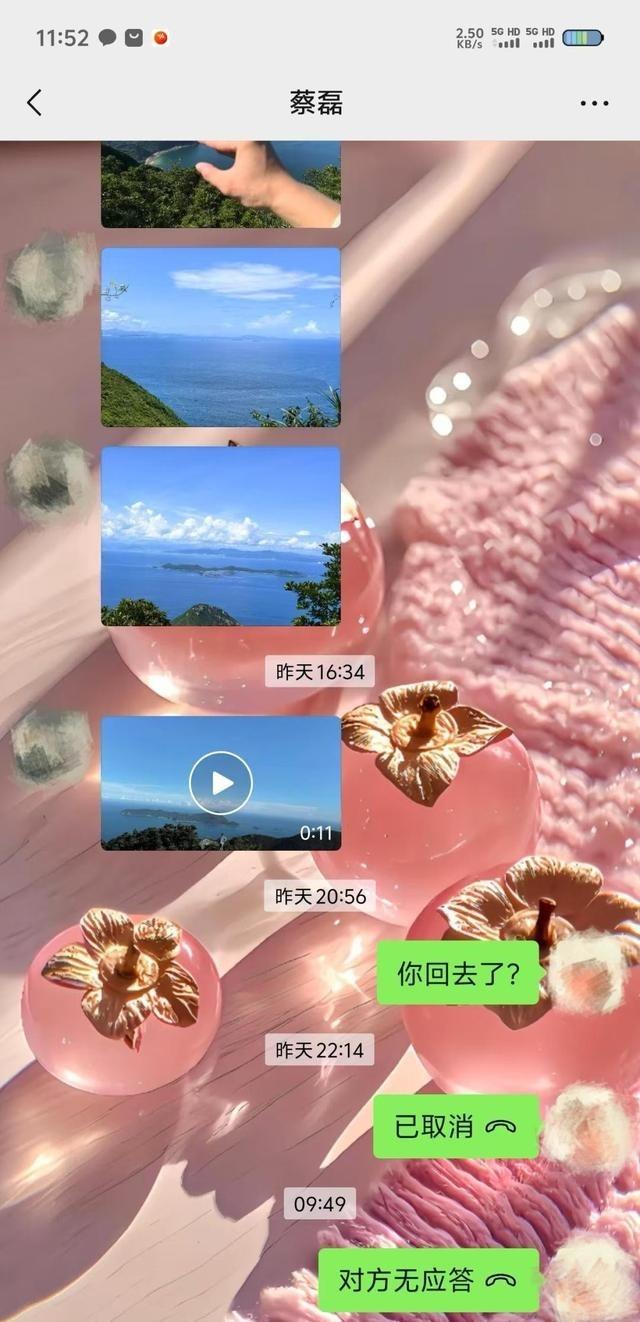Screen dimensions: 640x1322
Task: Open the contact's avatar beside the video message
Action: [51, 747]
